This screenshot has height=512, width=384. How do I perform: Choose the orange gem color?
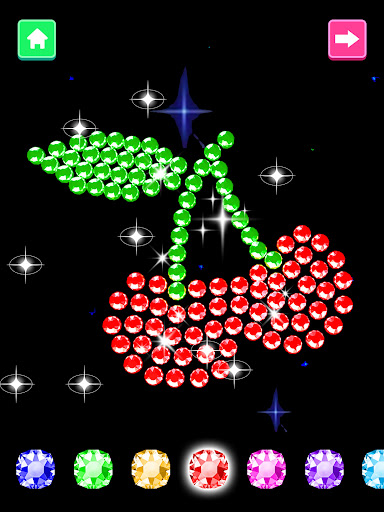click(151, 469)
